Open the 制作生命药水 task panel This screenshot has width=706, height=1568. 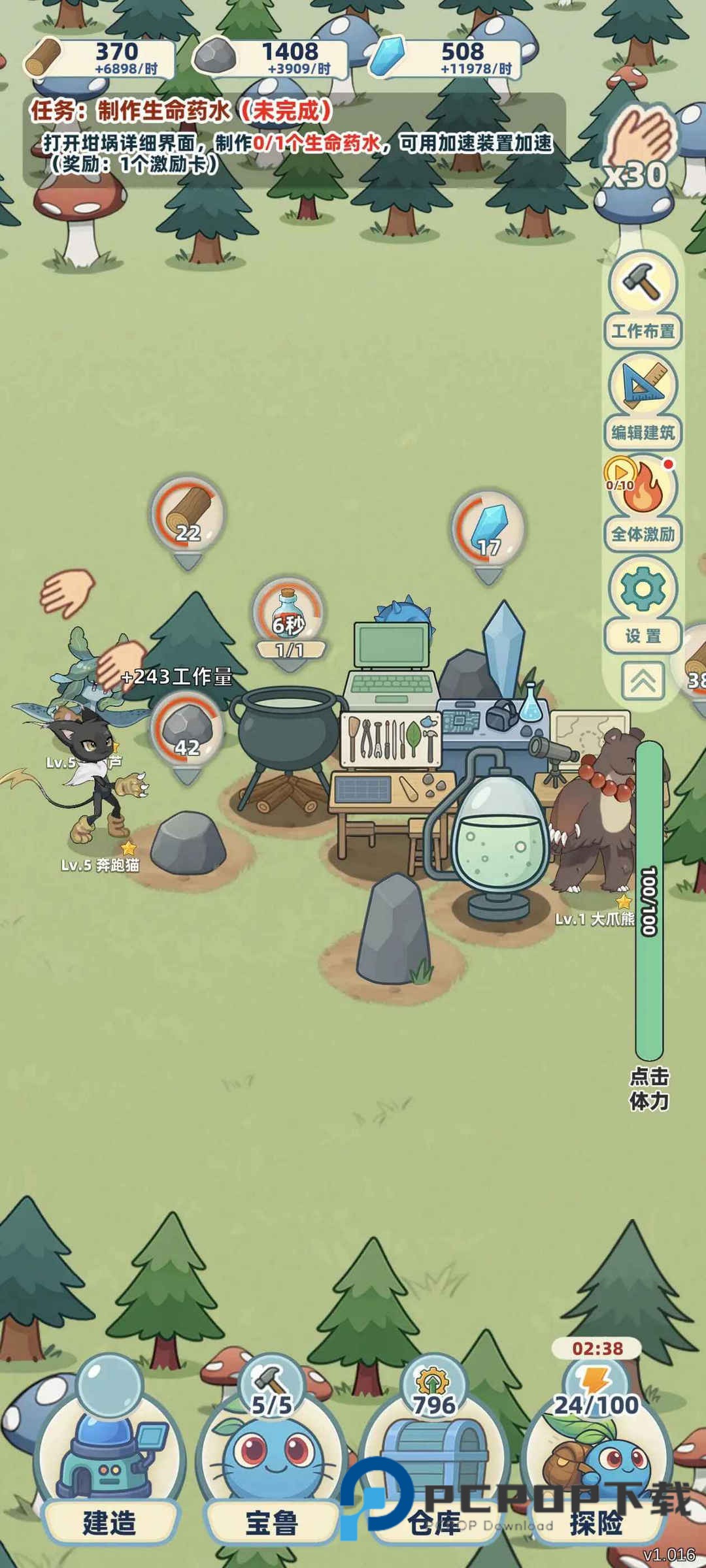tap(294, 139)
